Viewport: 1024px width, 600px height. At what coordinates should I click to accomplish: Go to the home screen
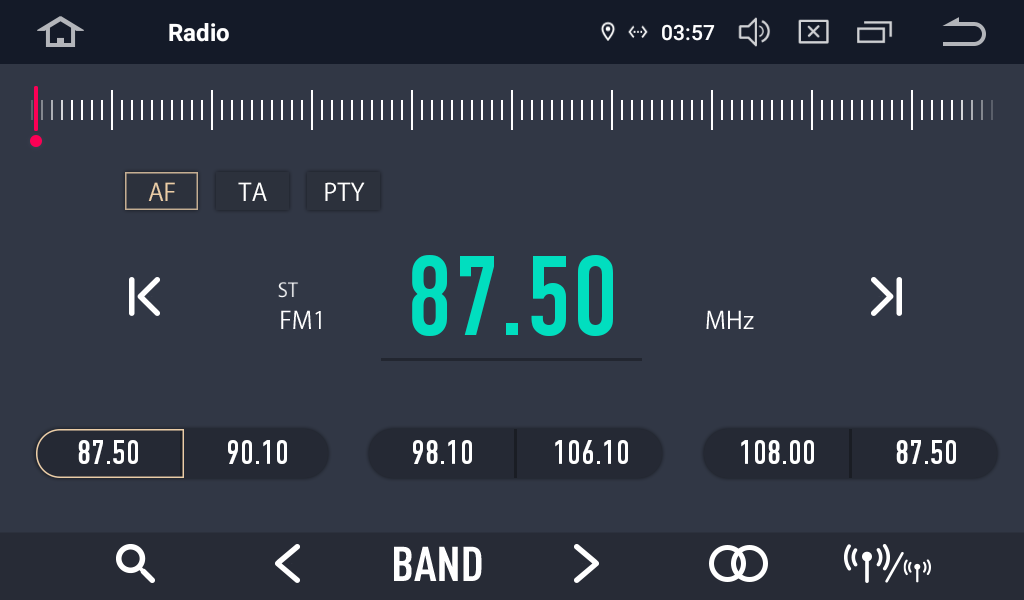60,32
